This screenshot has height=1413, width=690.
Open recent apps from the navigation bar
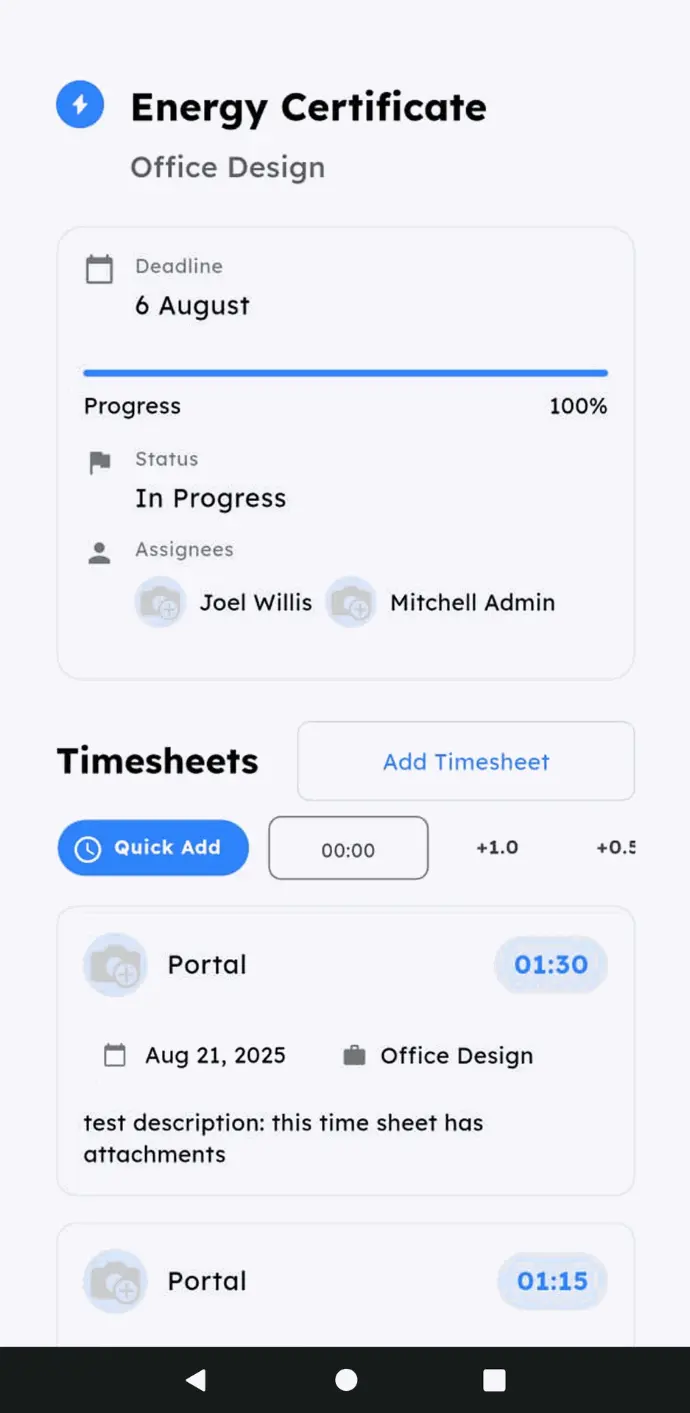coord(494,1381)
